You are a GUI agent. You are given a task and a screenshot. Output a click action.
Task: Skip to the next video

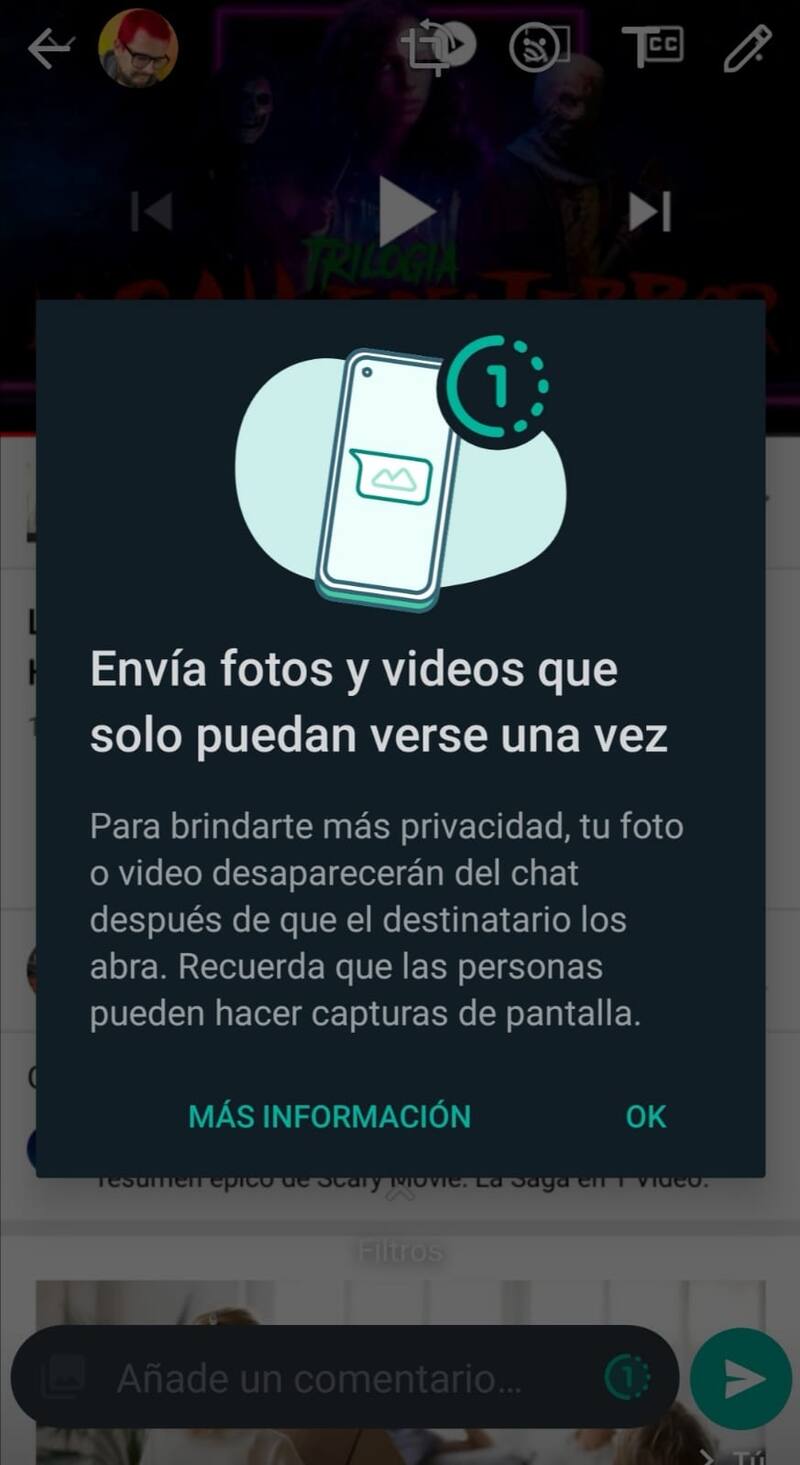650,211
